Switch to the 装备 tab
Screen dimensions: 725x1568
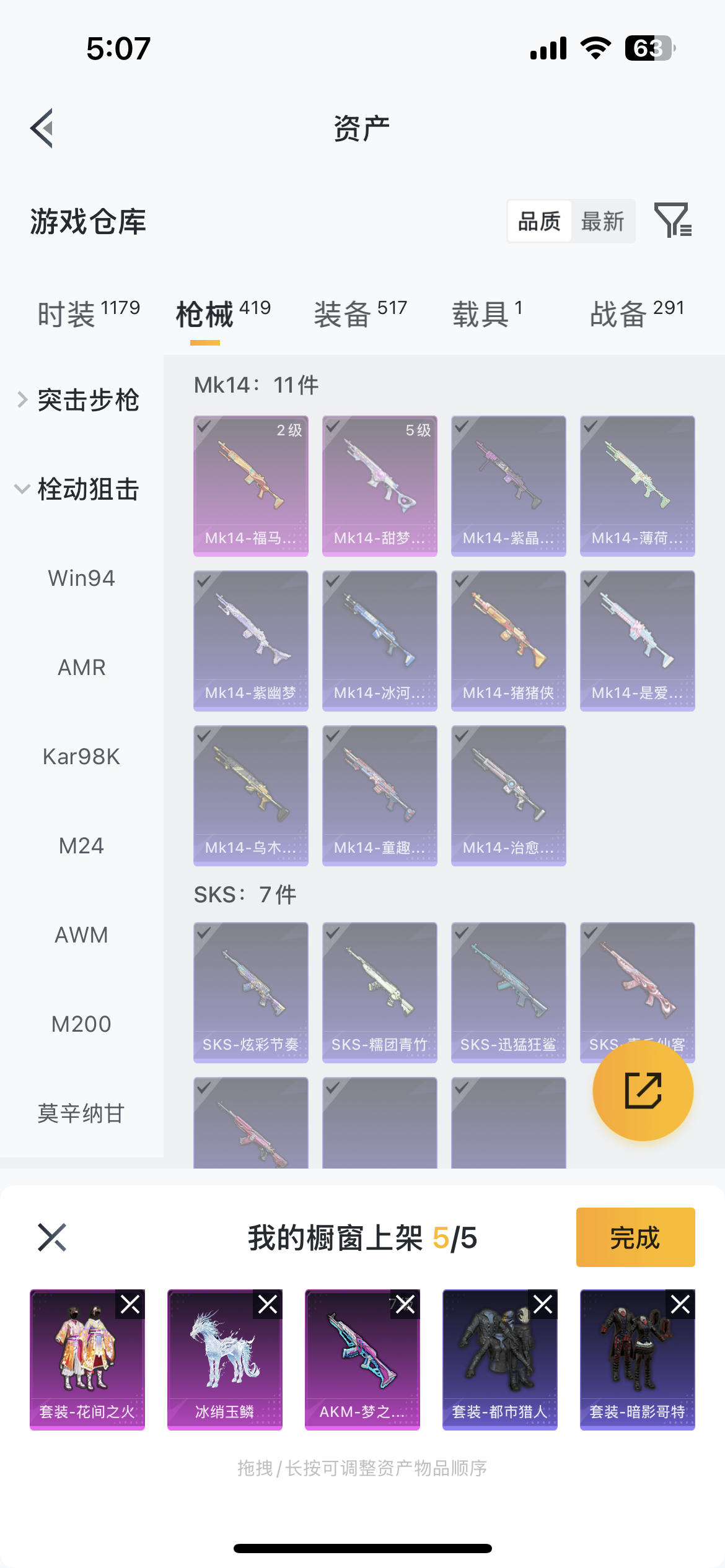point(360,313)
